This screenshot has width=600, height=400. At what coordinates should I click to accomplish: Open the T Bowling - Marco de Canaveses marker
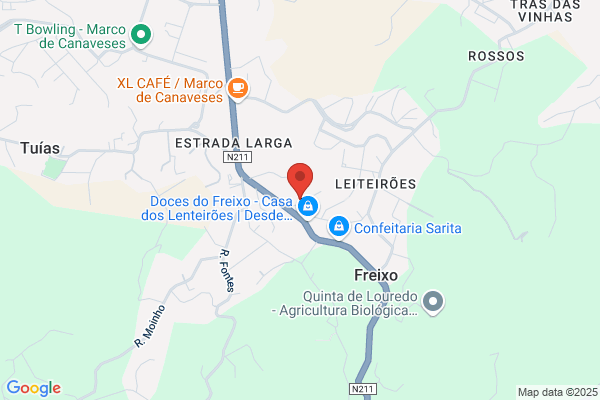pos(141,36)
